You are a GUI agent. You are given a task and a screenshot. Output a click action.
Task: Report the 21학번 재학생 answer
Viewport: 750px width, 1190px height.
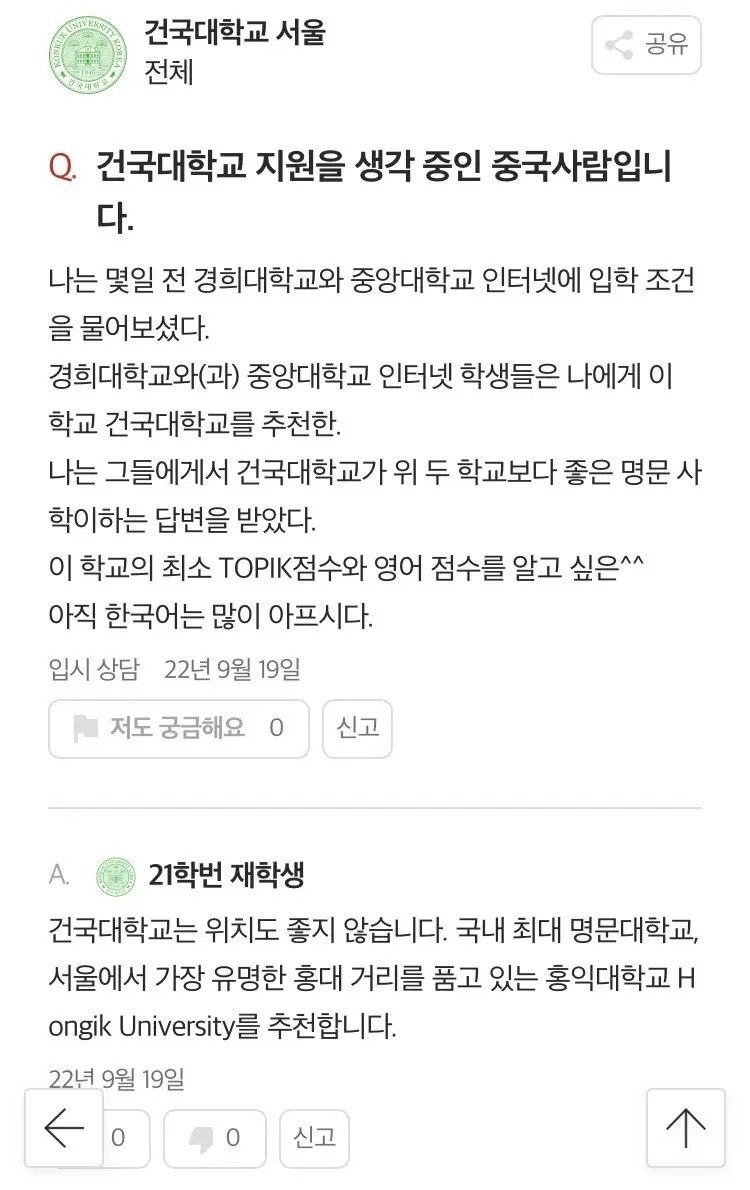tap(314, 1138)
